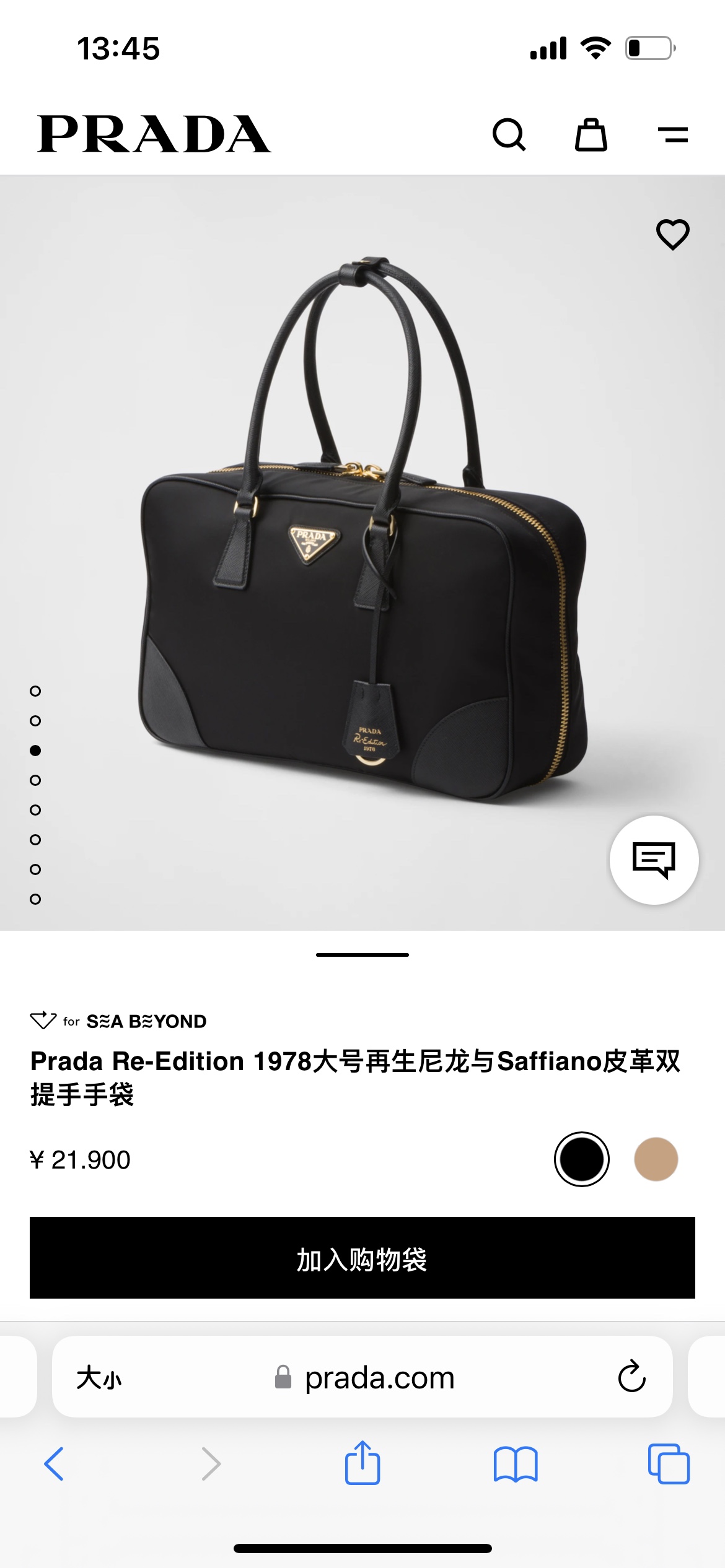
Task: Select the black color swatch
Action: pyautogui.click(x=581, y=1159)
